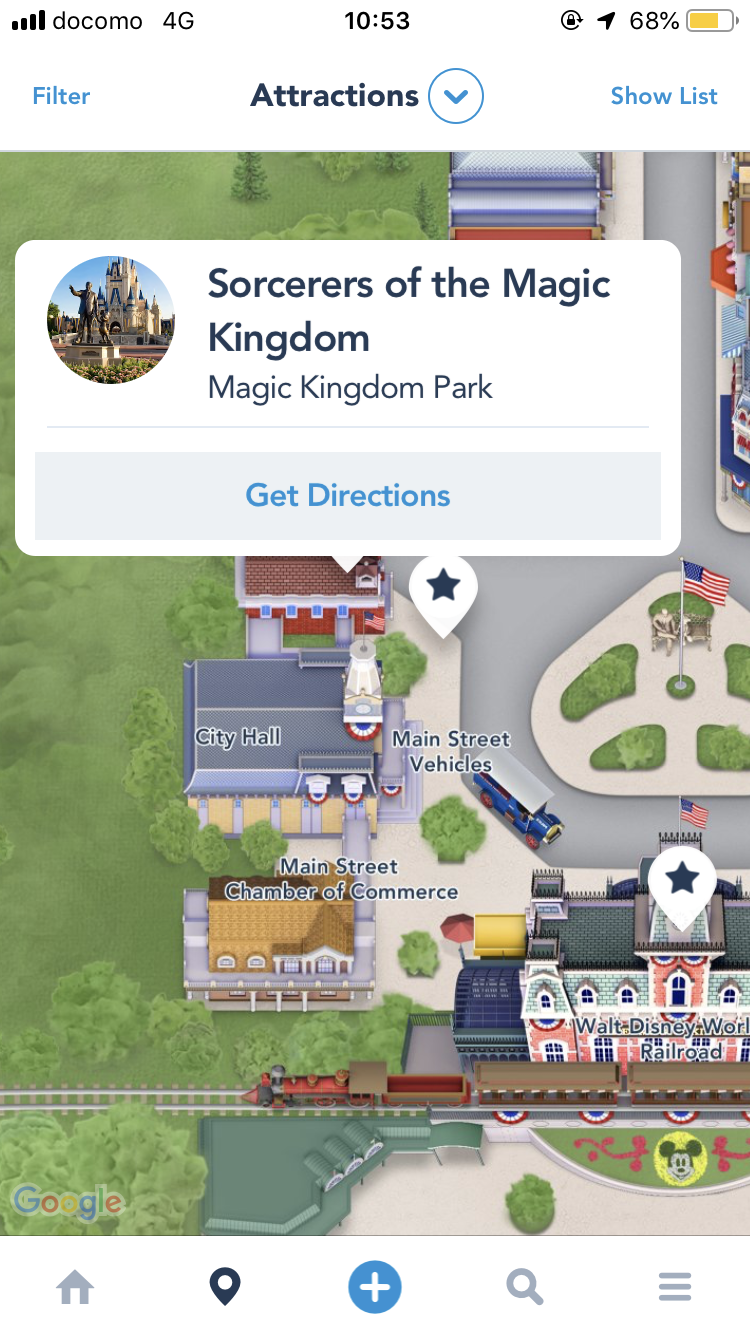Select the star pin above Walt Disney World Railroad
Screen dimensions: 750x1334
coord(682,881)
